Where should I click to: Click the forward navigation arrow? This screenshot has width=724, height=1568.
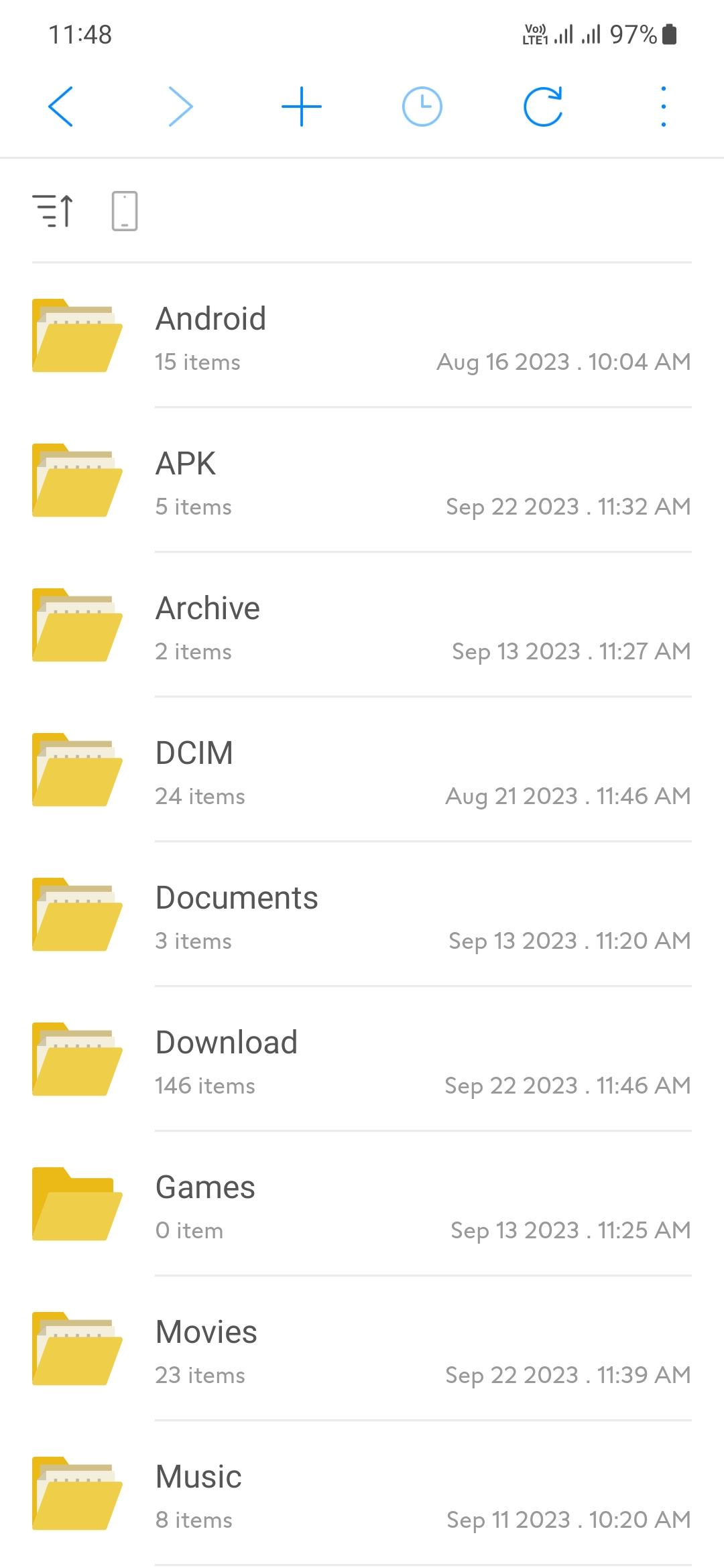coord(180,106)
